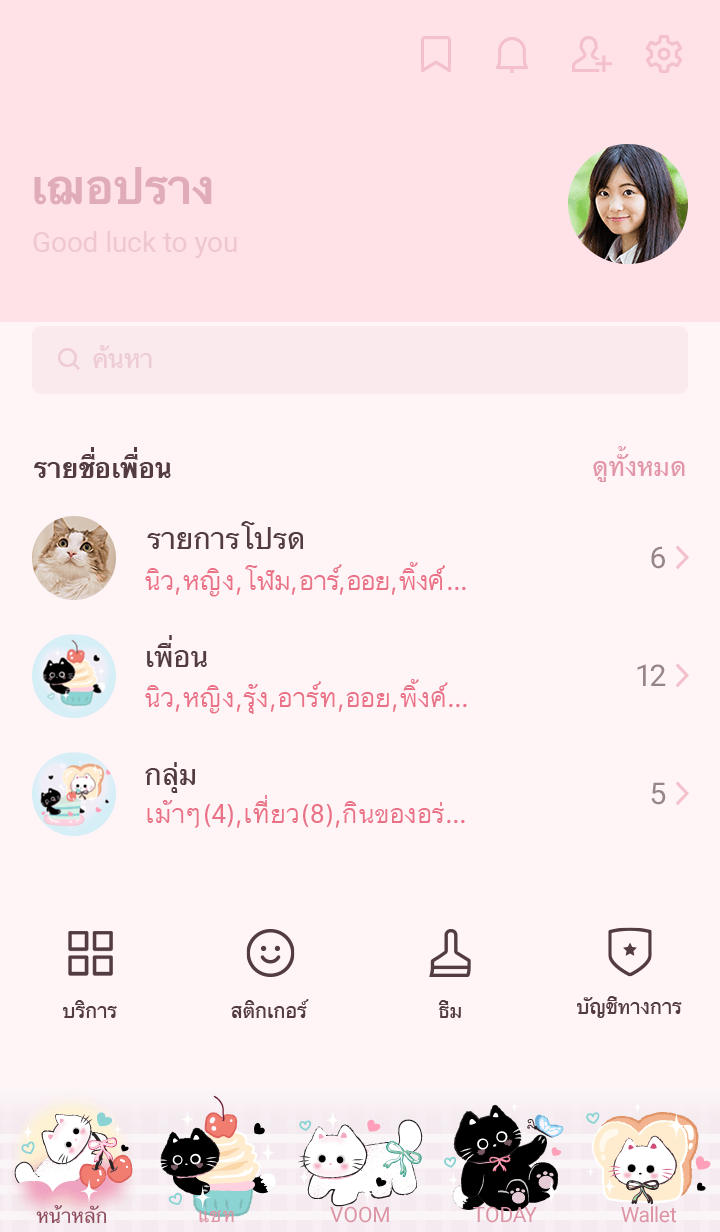720x1232 pixels.
Task: Open the bookmark Keep icon
Action: point(435,54)
